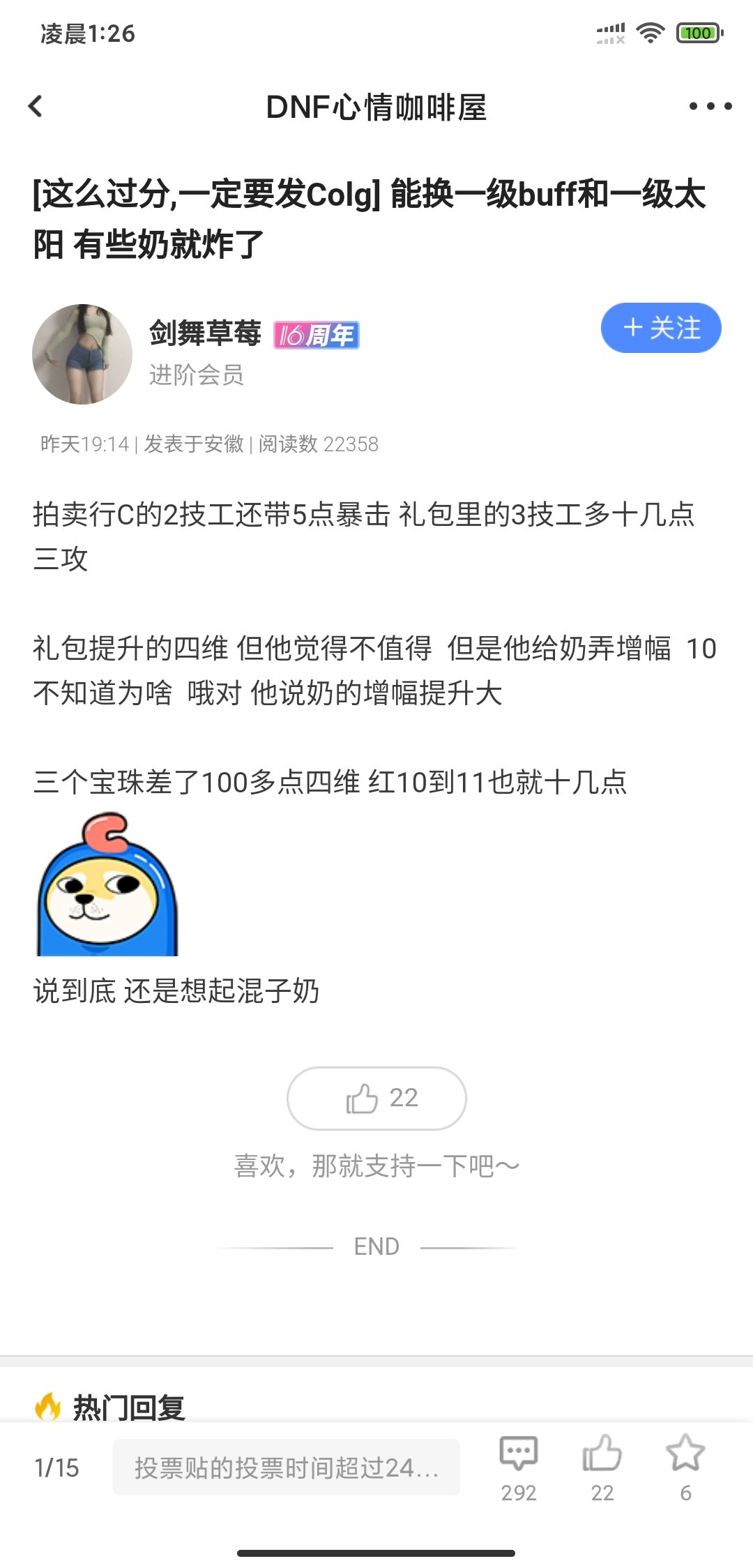The width and height of the screenshot is (753, 1568).
Task: Tap the bottom bar like icon
Action: pos(602,1468)
